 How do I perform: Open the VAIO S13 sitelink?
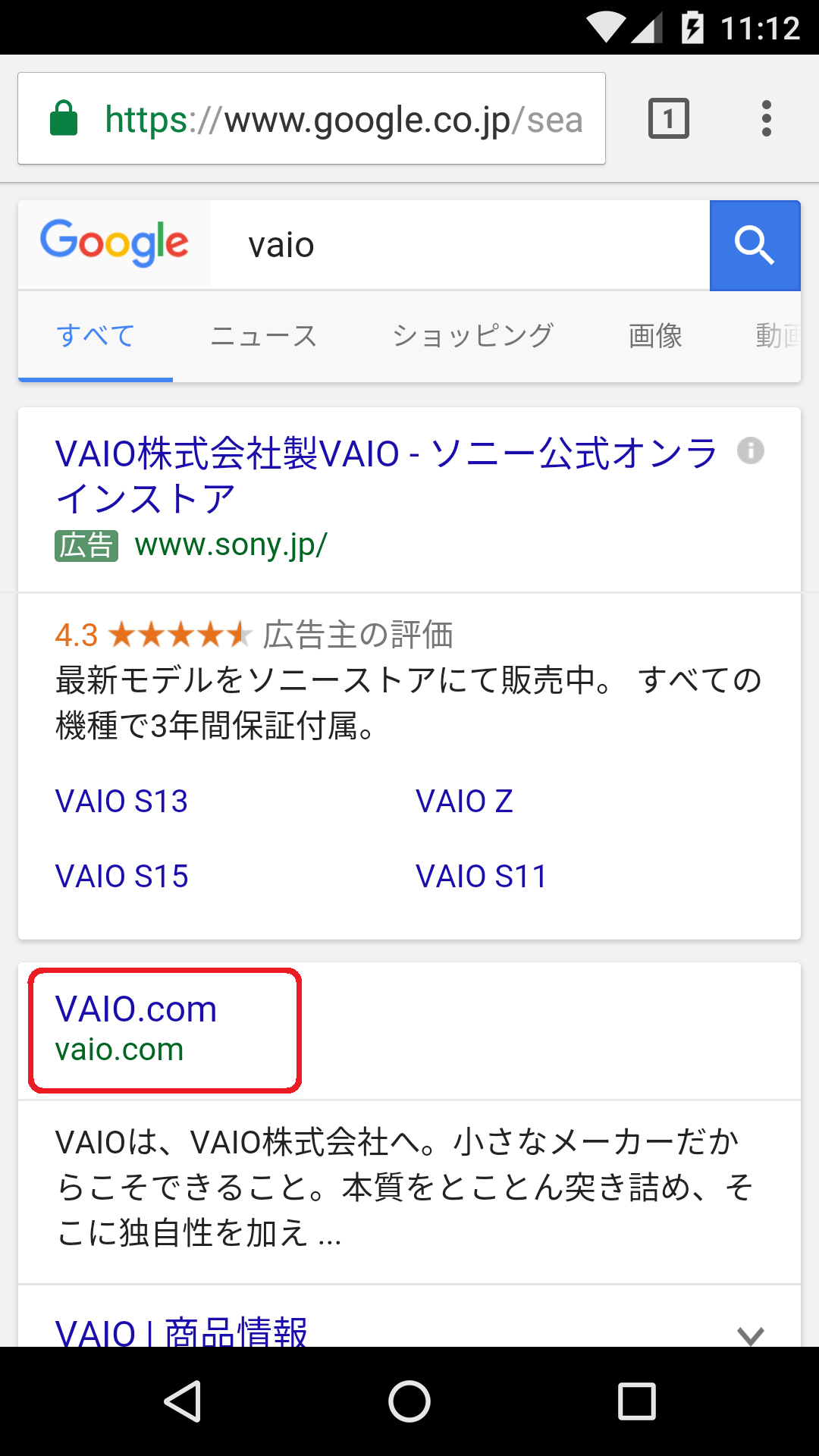(121, 802)
